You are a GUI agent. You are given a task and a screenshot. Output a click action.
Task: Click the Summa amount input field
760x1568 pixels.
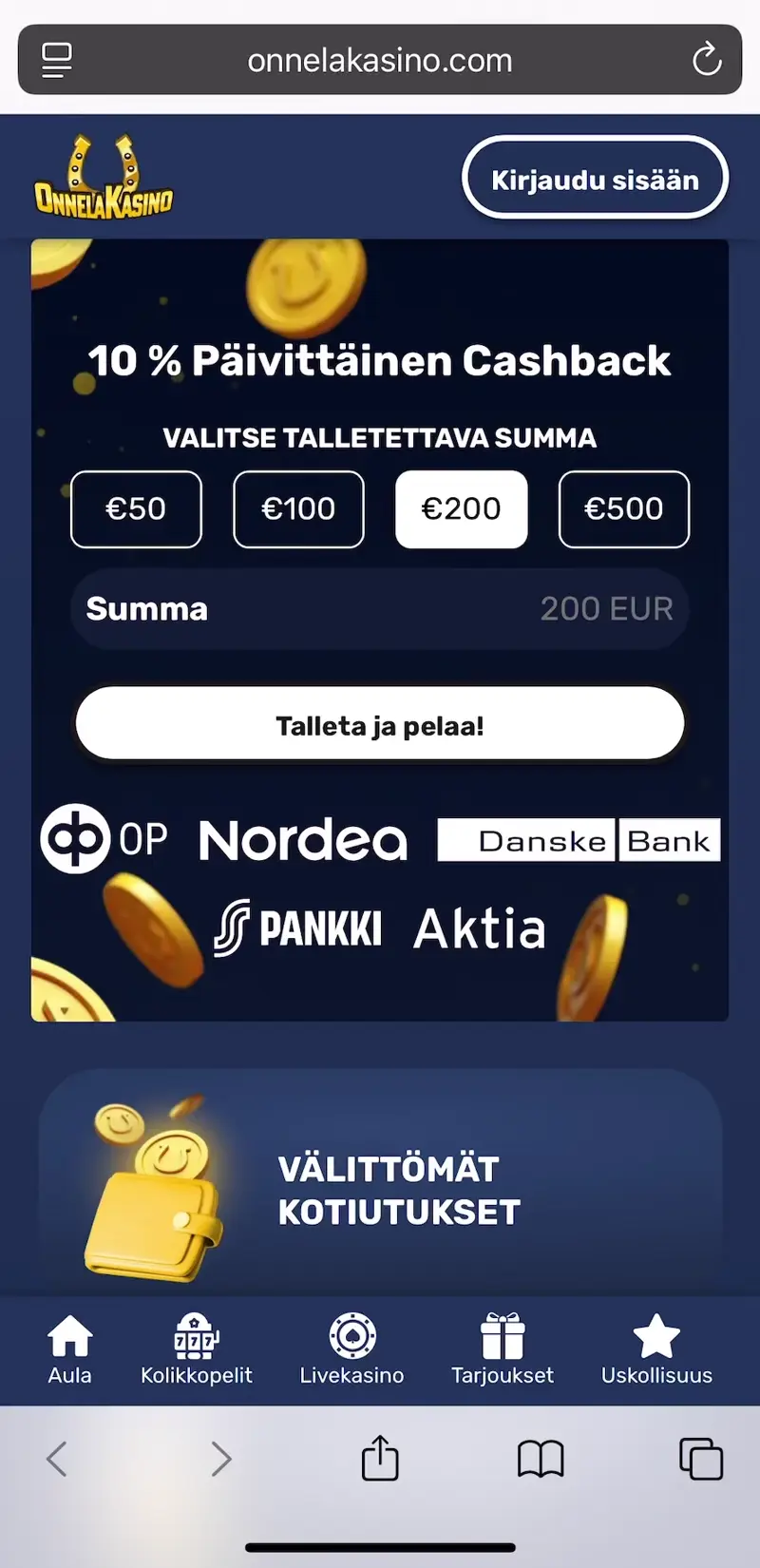[x=380, y=609]
